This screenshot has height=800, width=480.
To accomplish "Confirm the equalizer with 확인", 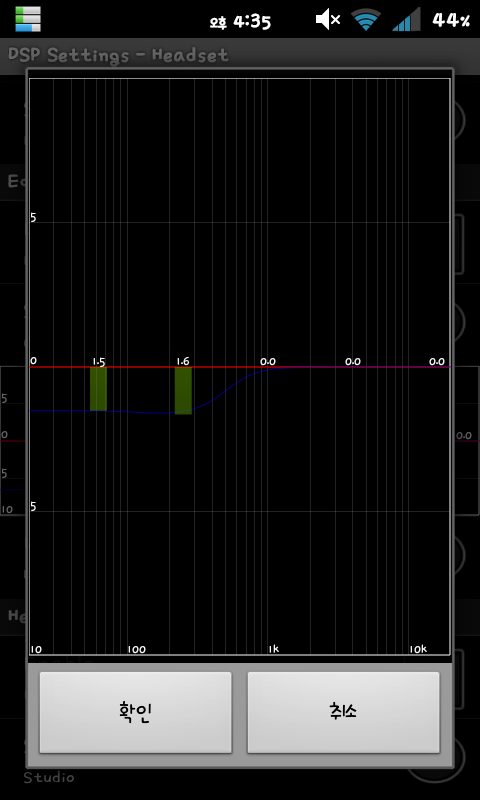I will 135,712.
